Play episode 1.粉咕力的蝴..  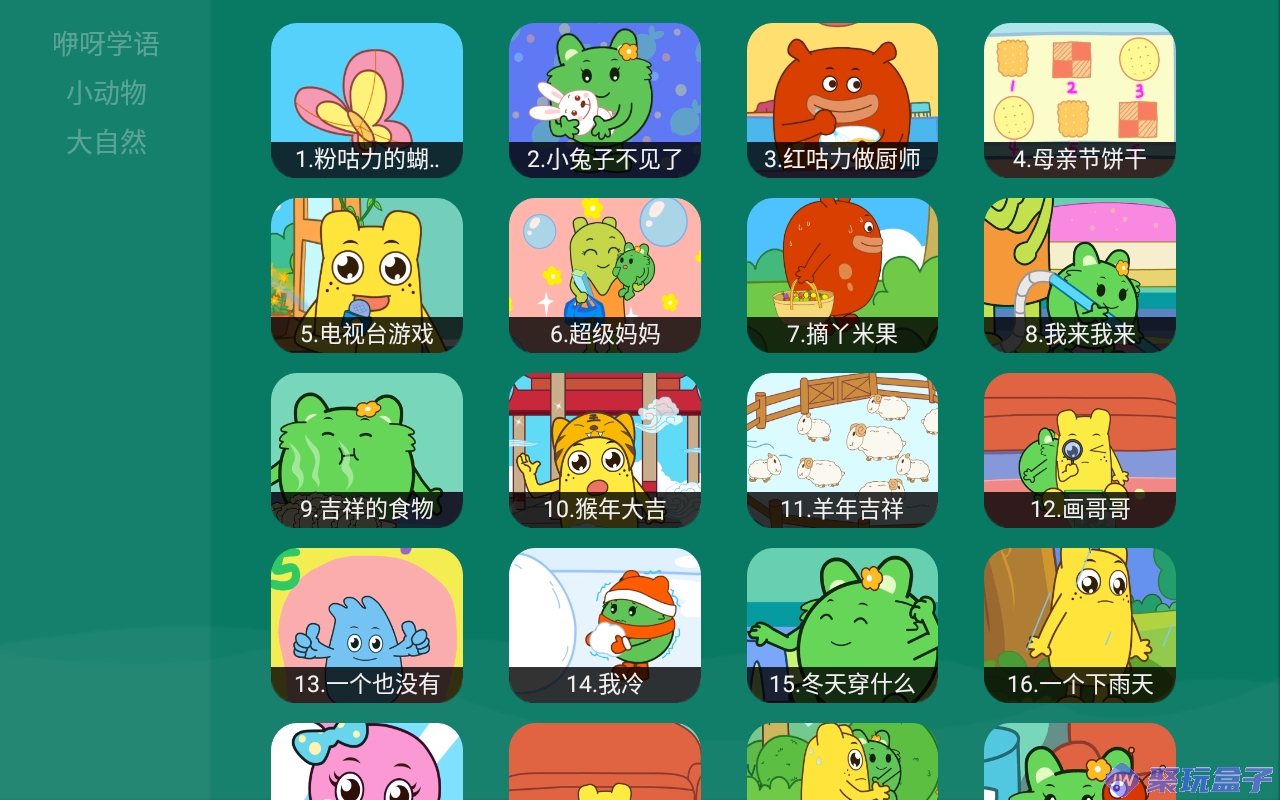coord(367,100)
